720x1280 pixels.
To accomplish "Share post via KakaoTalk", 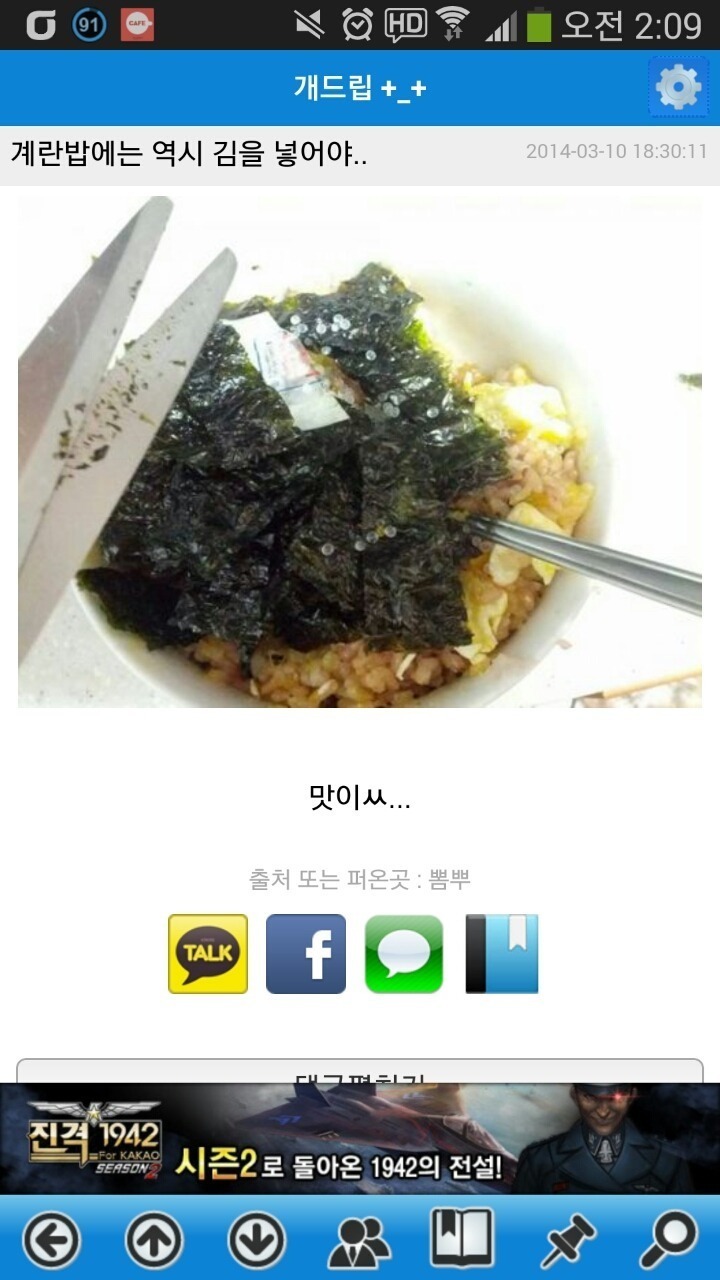I will coord(208,954).
